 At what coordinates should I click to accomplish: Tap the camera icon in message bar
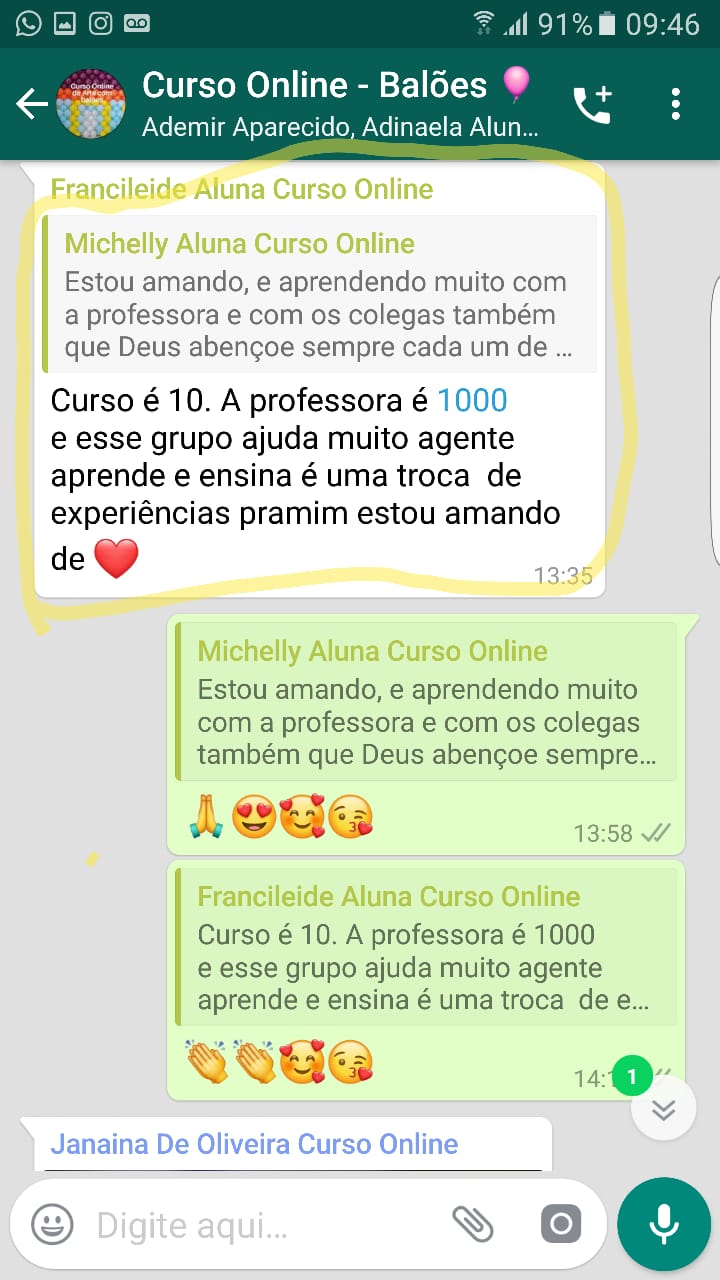tap(561, 1223)
